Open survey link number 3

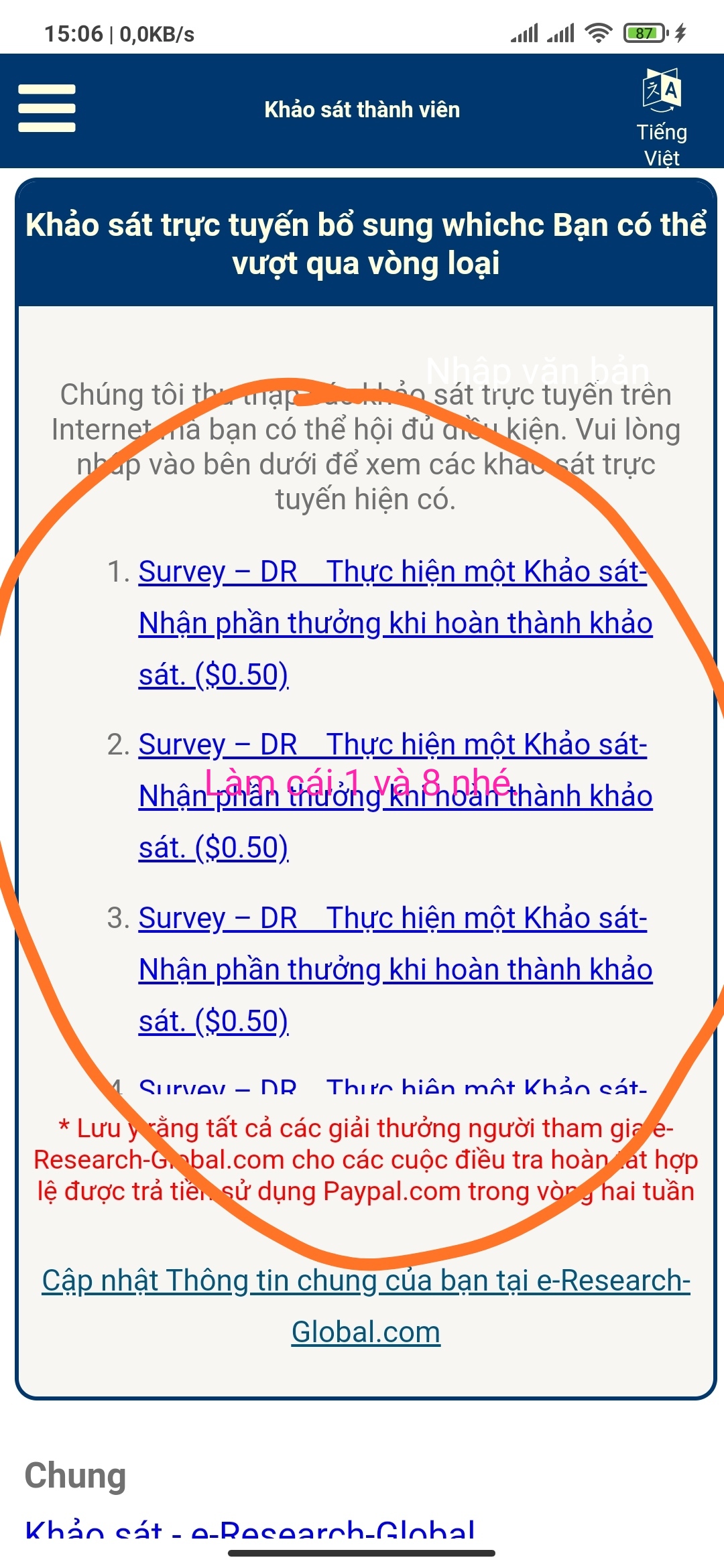[394, 969]
